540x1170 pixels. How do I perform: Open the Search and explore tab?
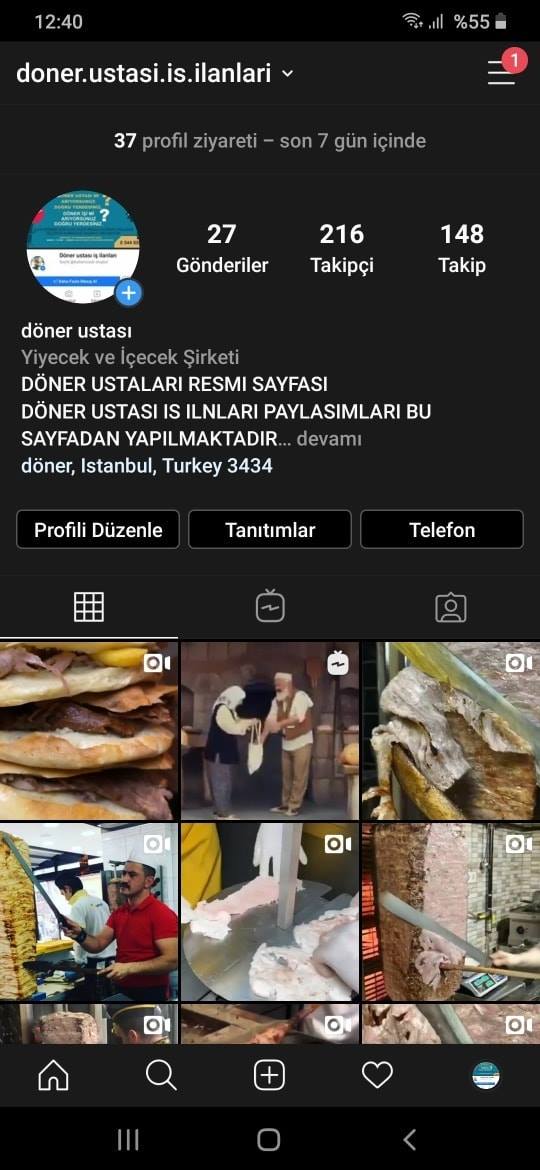click(x=161, y=1075)
